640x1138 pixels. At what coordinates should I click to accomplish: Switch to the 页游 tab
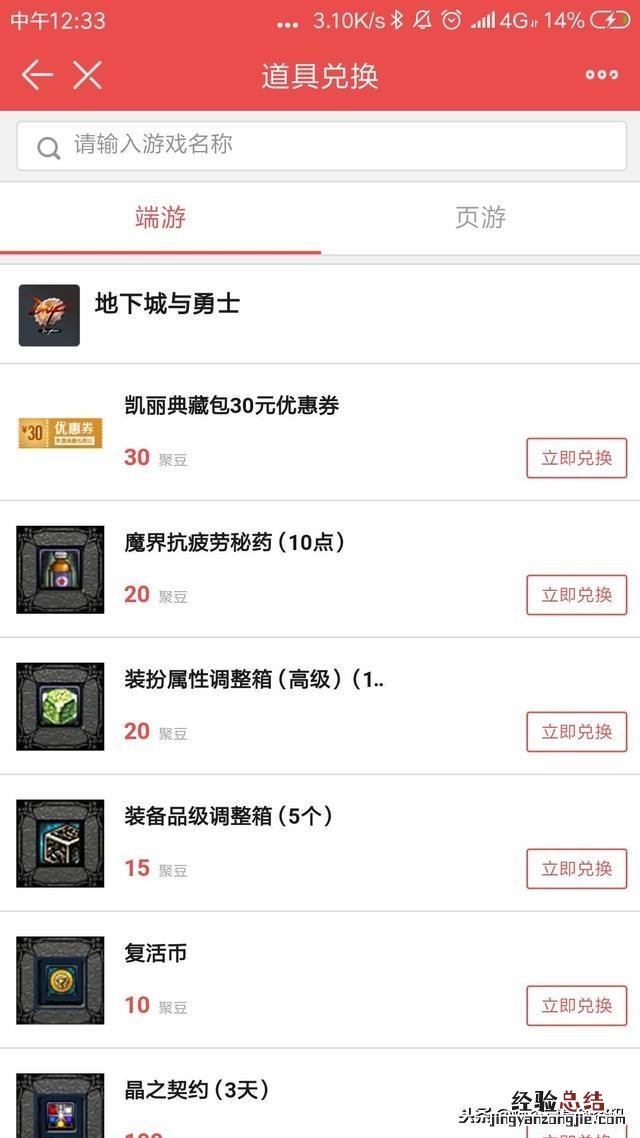coord(480,218)
